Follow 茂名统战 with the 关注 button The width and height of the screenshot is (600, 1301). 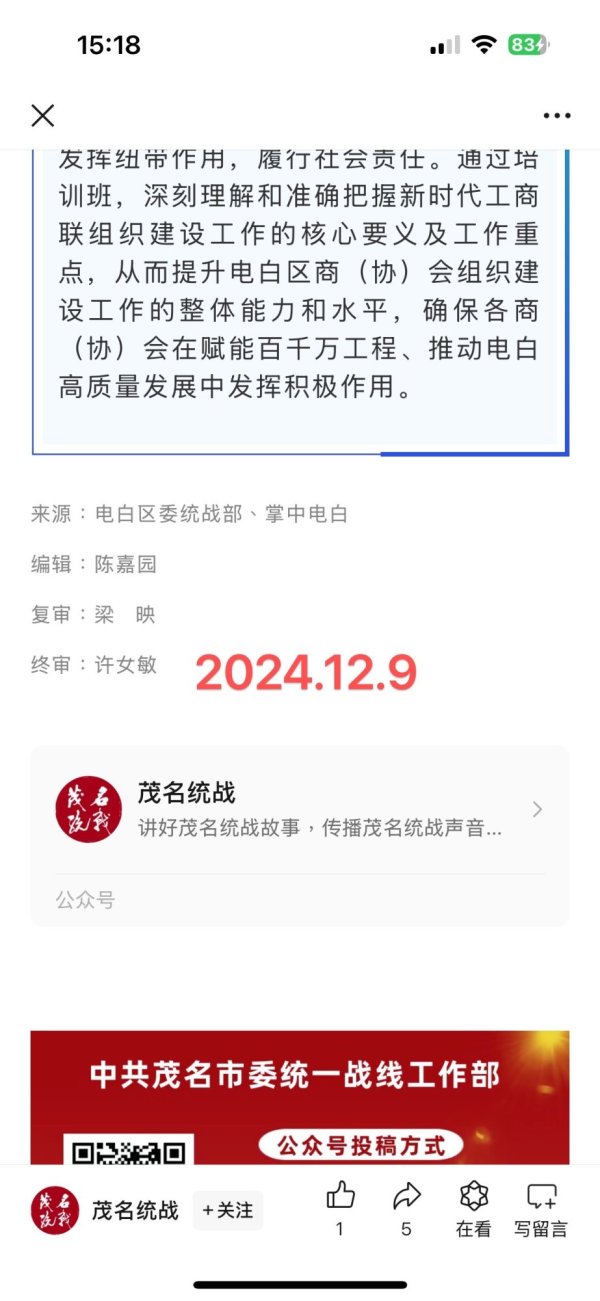click(x=228, y=1211)
